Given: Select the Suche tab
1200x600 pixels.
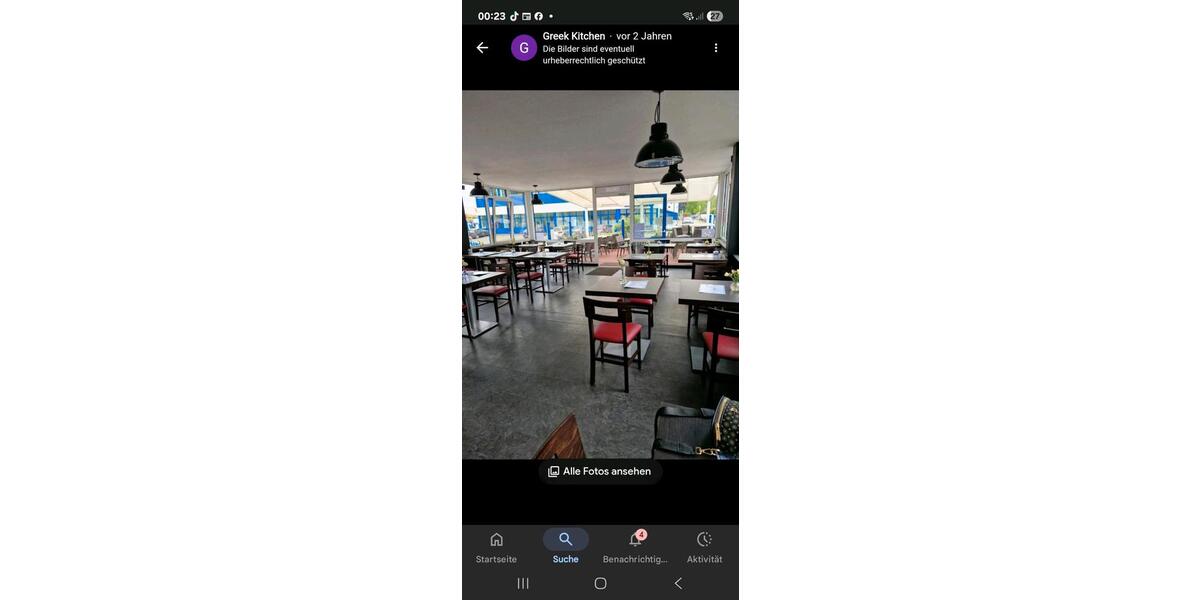Looking at the screenshot, I should point(565,547).
